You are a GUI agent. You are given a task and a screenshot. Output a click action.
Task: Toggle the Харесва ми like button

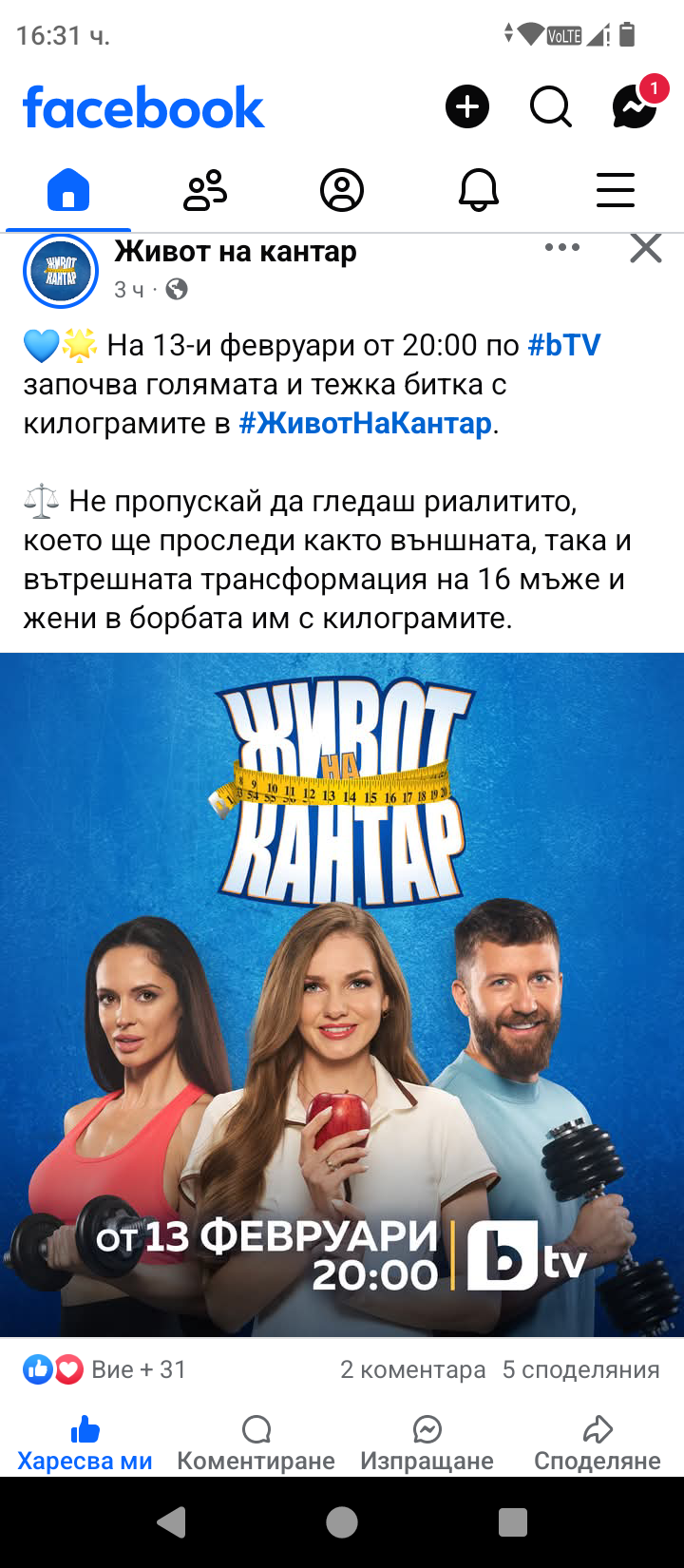pos(85,1444)
